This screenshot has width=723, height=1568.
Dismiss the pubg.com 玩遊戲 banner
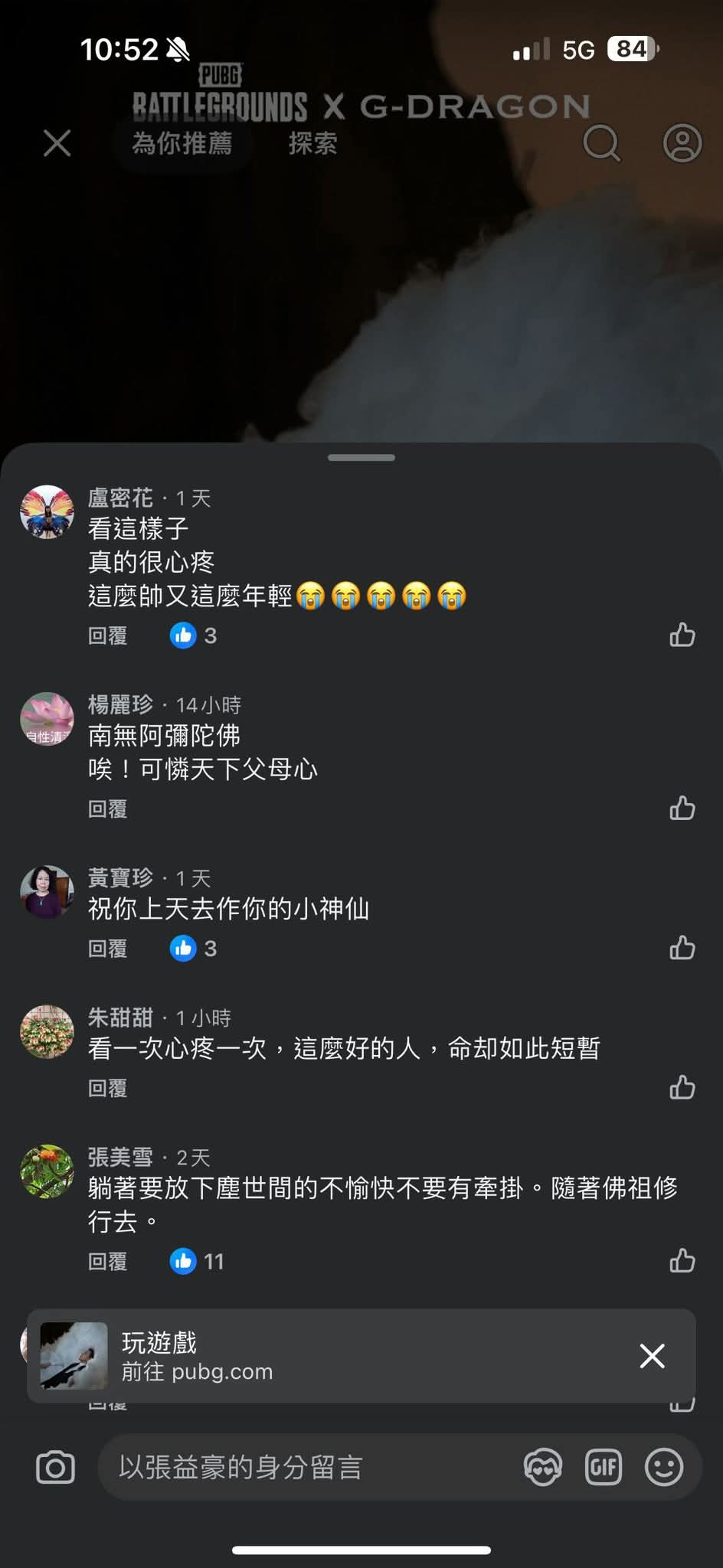point(652,1356)
